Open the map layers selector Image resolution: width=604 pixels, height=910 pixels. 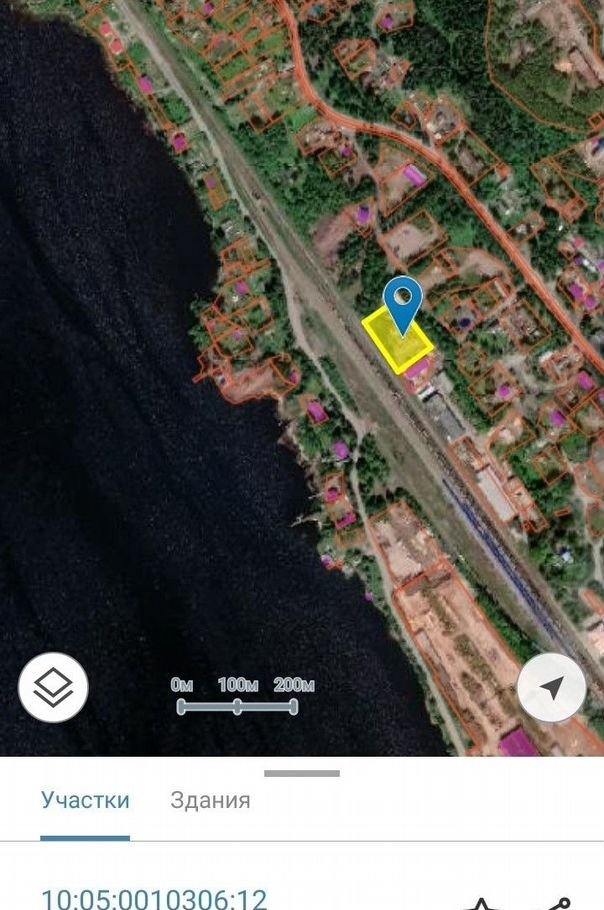(x=53, y=687)
